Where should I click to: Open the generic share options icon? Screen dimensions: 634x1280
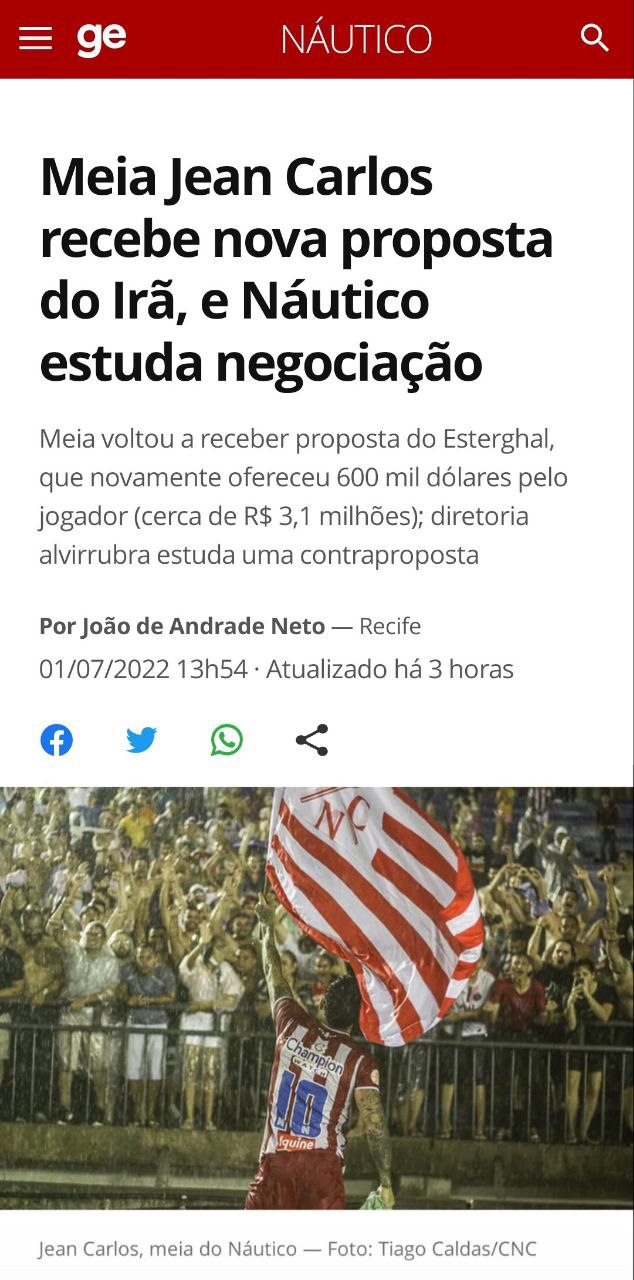tap(312, 740)
